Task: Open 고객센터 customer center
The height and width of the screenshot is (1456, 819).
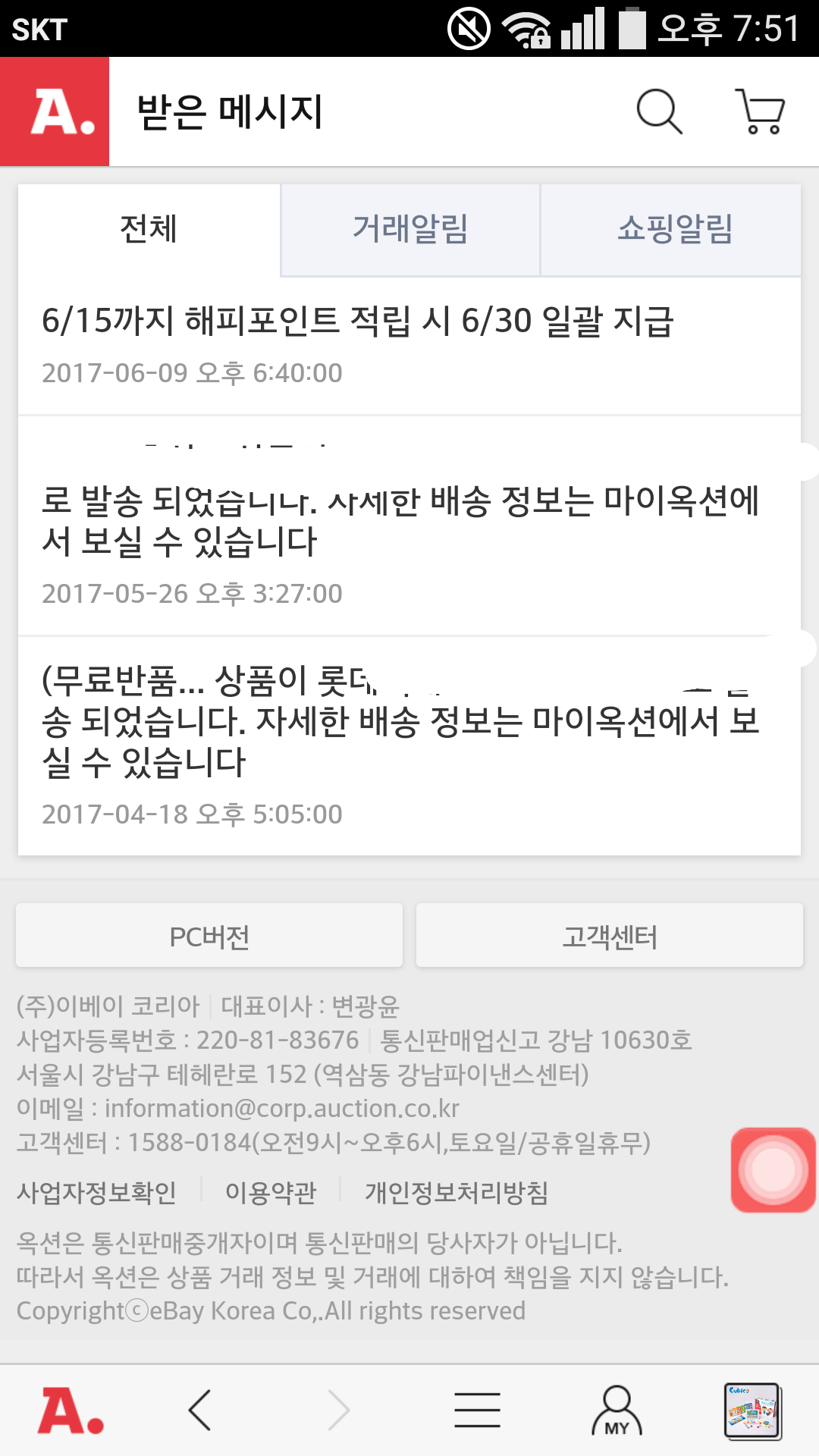Action: tap(609, 936)
